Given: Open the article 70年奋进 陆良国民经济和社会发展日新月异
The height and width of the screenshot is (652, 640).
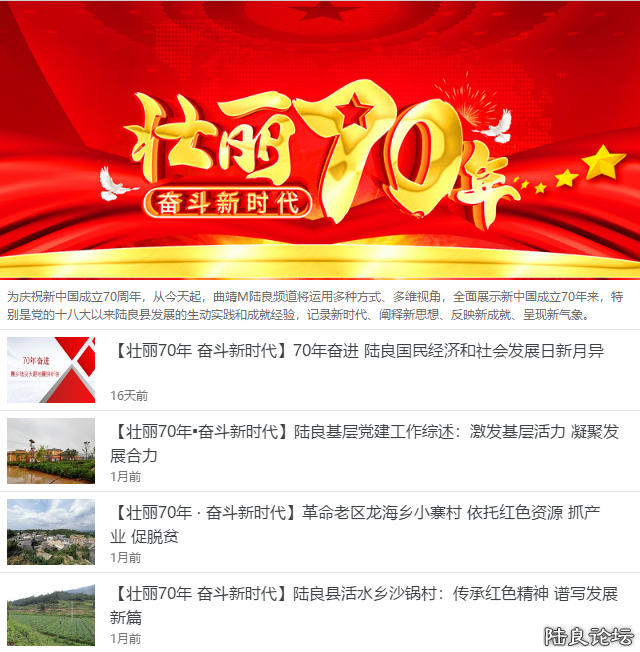Looking at the screenshot, I should tap(357, 351).
